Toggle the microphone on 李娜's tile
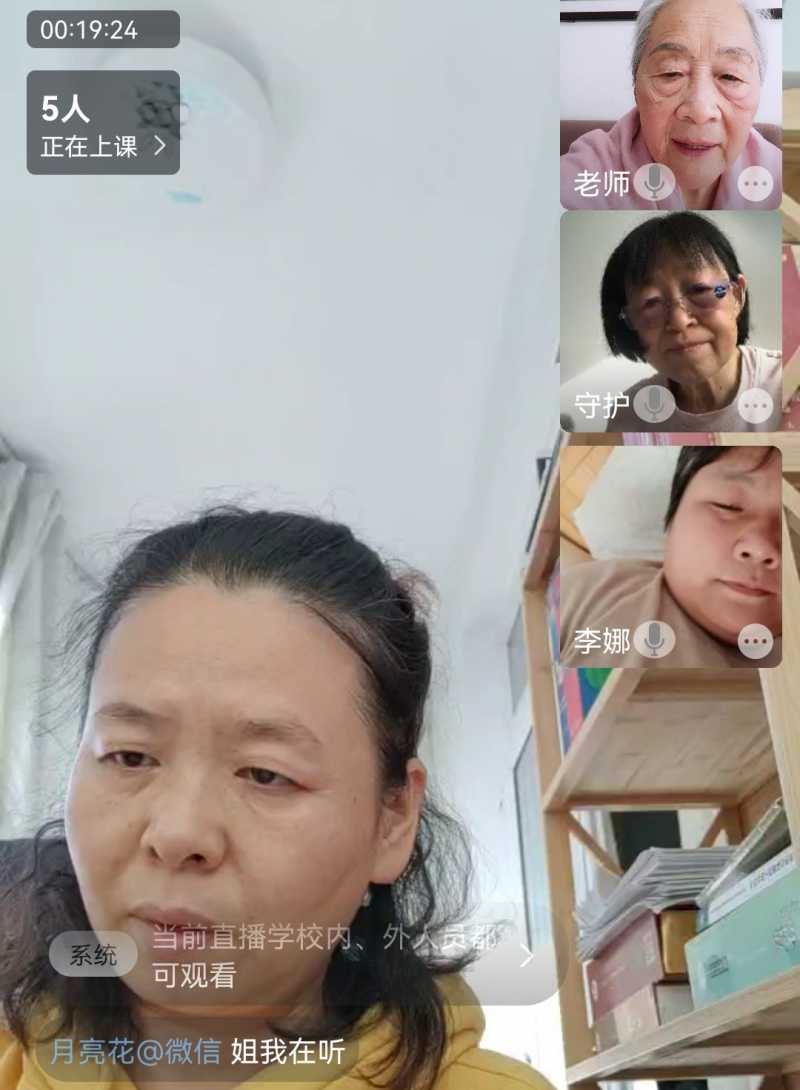This screenshot has width=800, height=1090. point(654,640)
